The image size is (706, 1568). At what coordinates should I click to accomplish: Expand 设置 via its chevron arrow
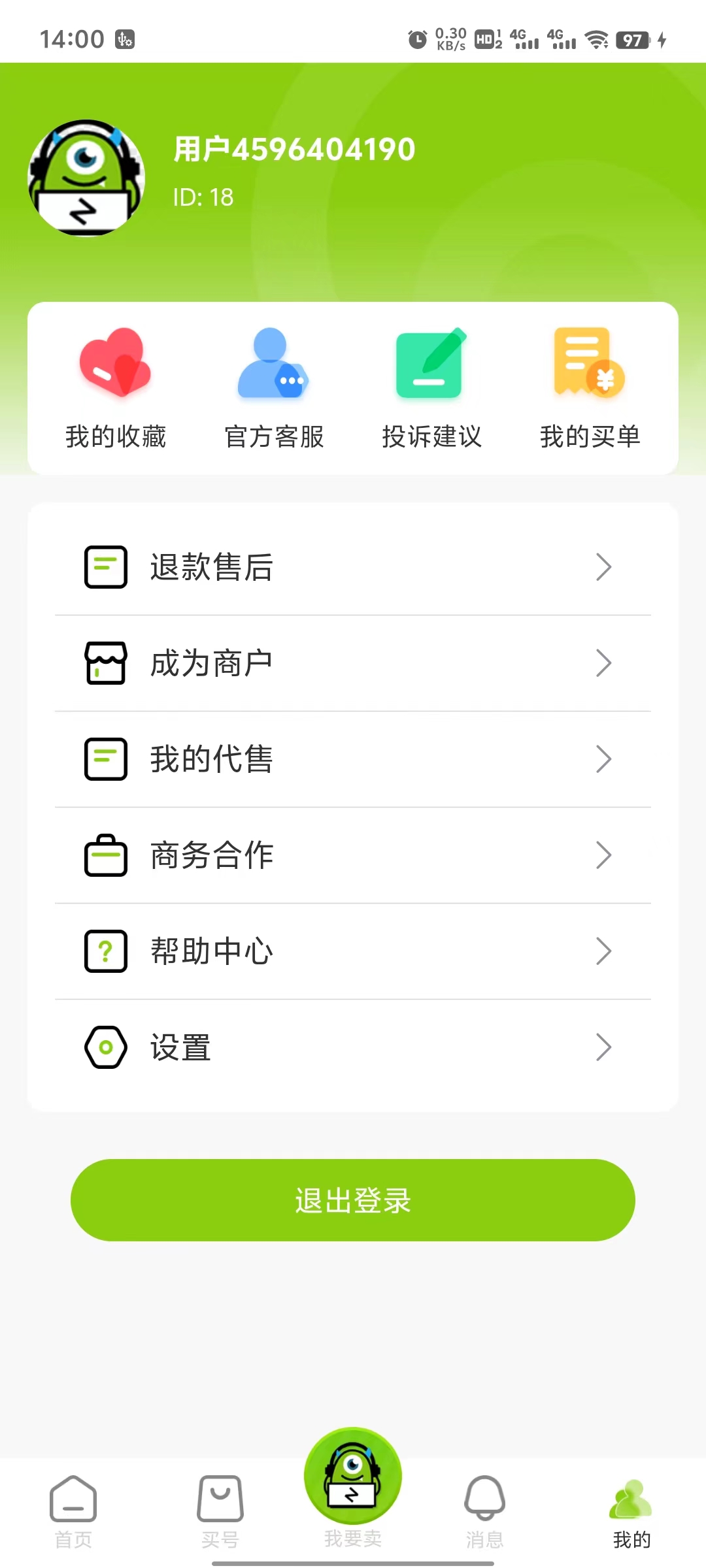tap(603, 1047)
